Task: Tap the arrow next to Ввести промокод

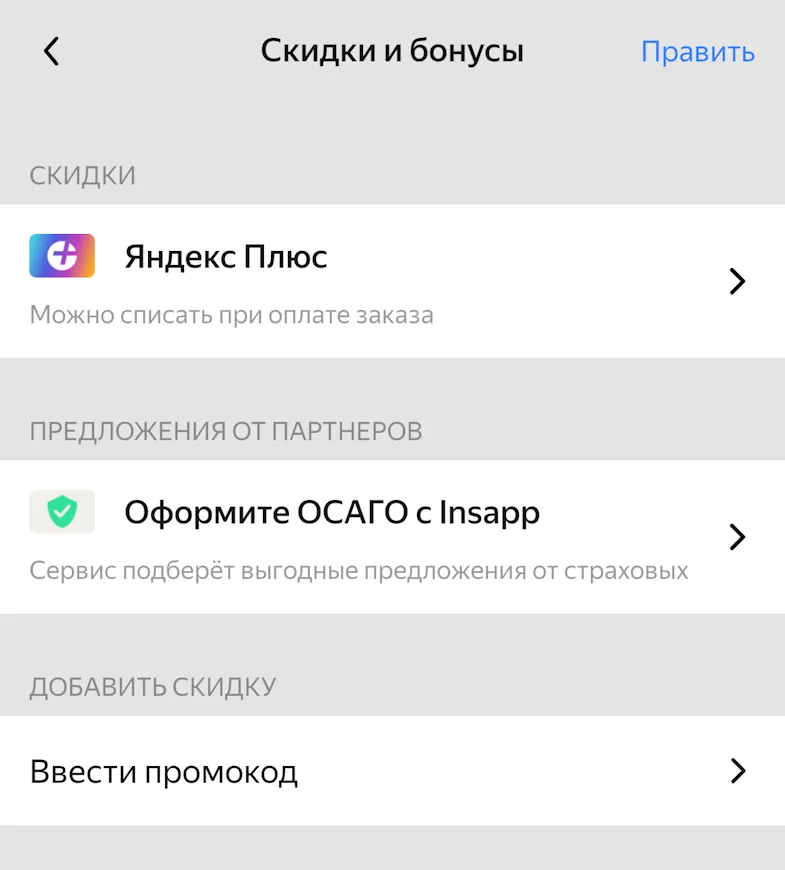Action: pyautogui.click(x=737, y=771)
